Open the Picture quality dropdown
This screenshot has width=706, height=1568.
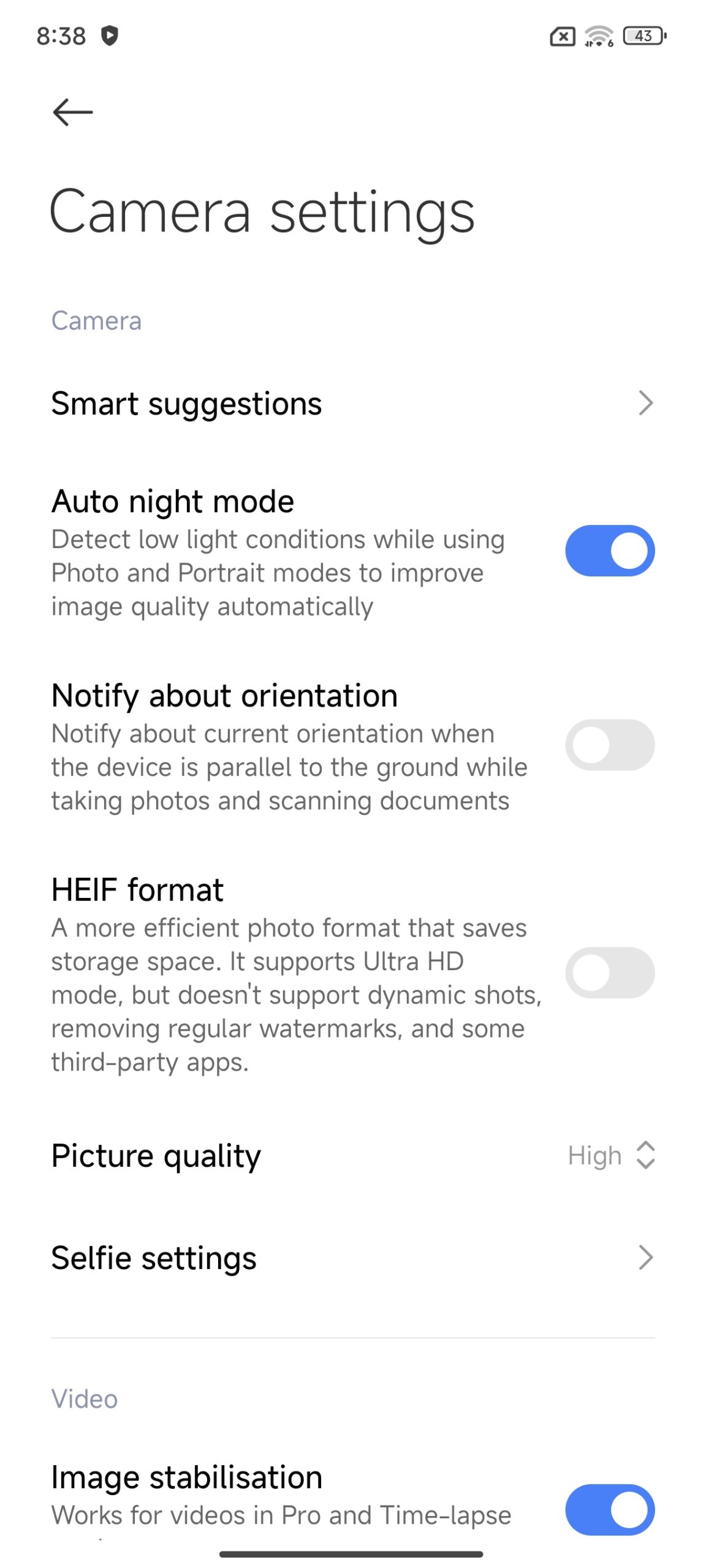click(x=353, y=1155)
